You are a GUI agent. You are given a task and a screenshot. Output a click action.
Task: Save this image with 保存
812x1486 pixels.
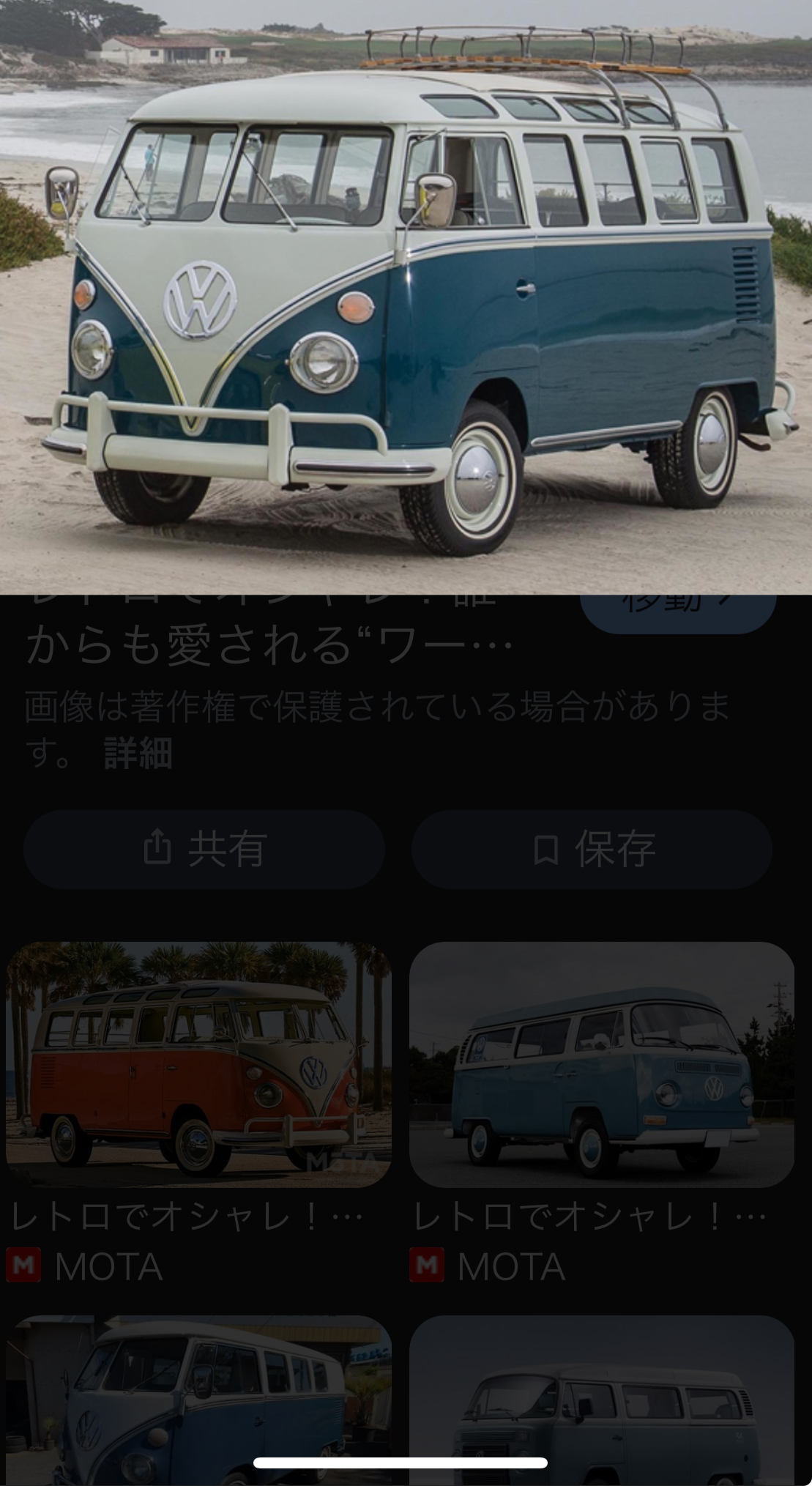point(592,850)
